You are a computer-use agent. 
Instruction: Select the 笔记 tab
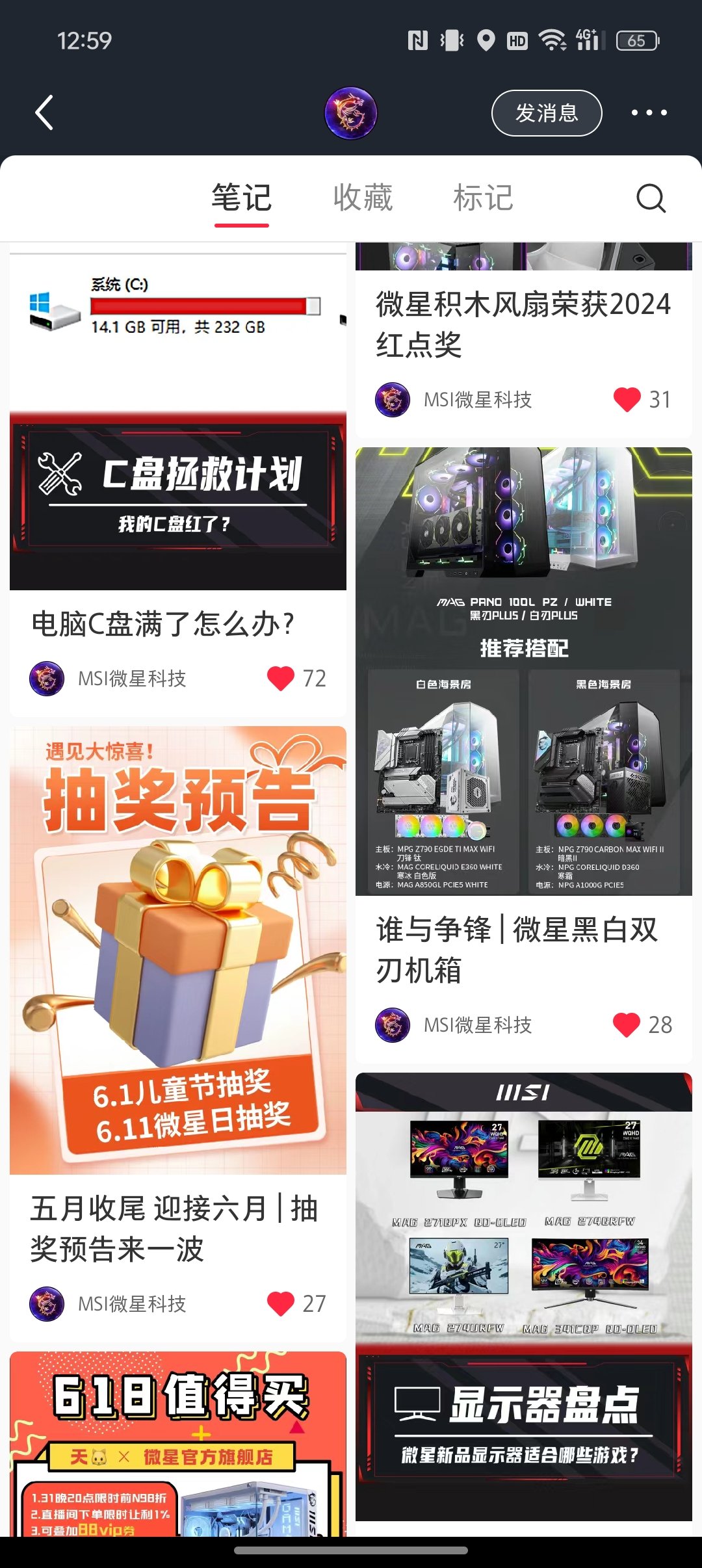(x=241, y=198)
